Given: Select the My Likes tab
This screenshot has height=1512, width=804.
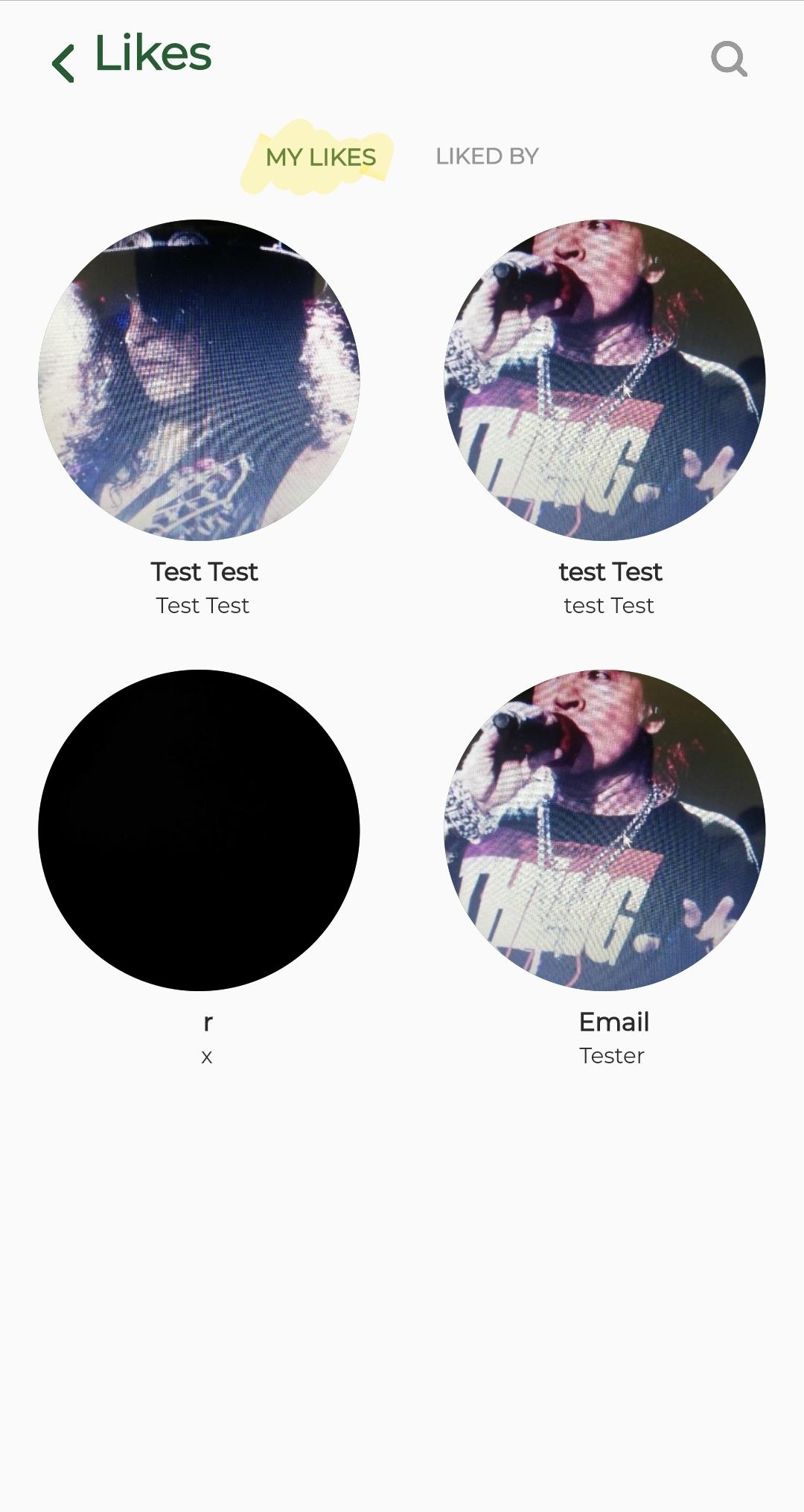Looking at the screenshot, I should tap(321, 157).
